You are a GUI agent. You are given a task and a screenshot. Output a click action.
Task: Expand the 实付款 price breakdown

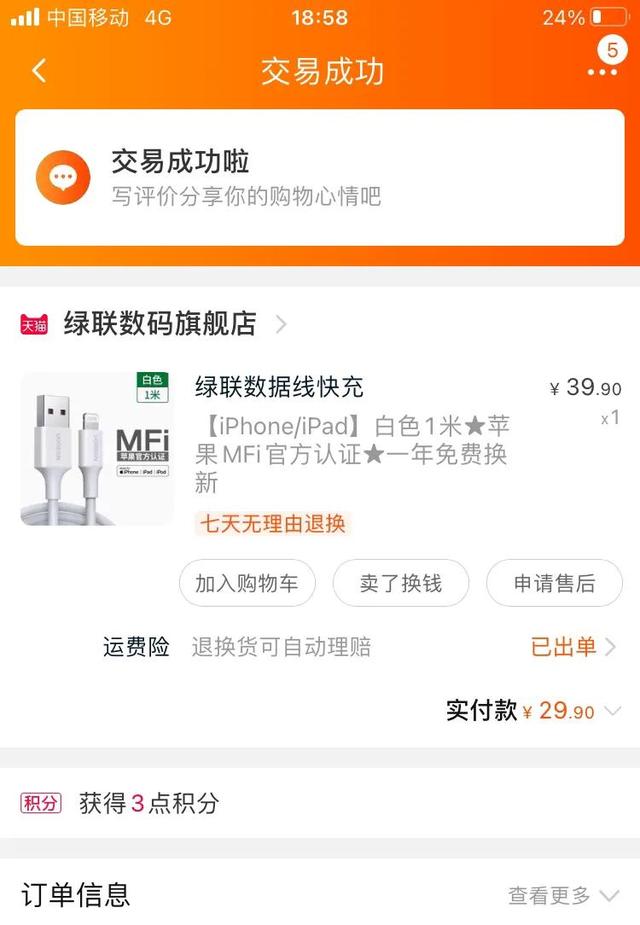(612, 711)
